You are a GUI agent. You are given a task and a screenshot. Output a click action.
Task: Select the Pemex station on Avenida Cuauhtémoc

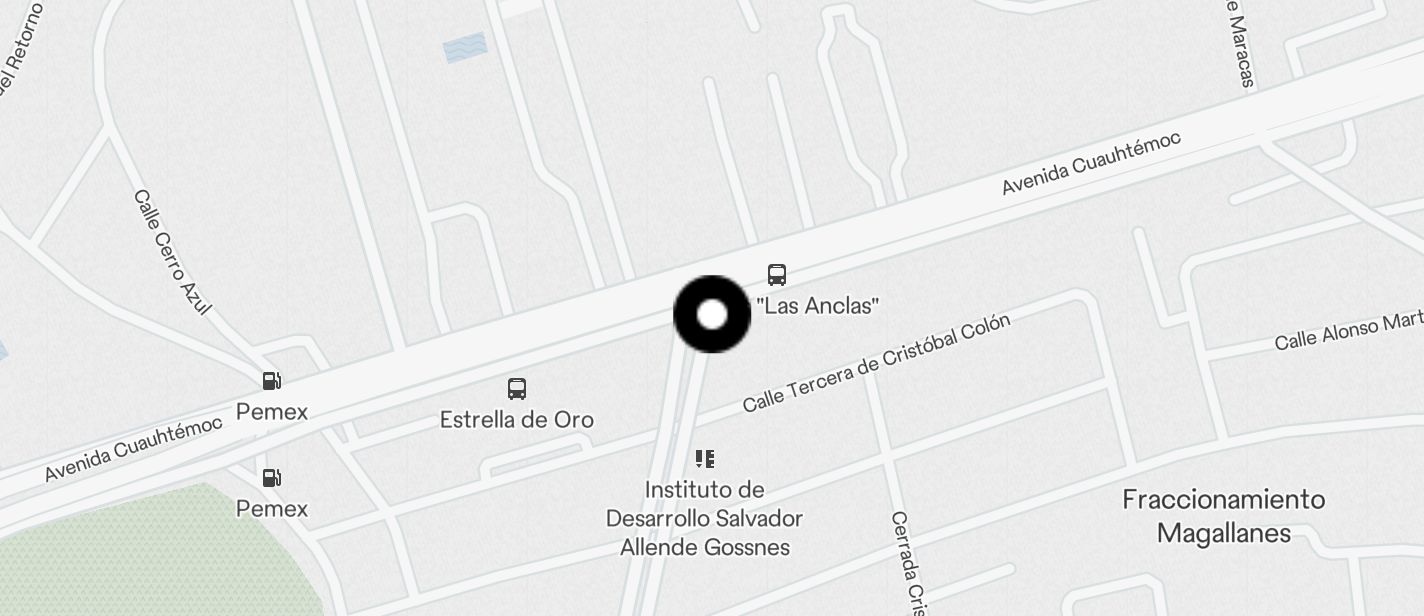click(x=271, y=381)
